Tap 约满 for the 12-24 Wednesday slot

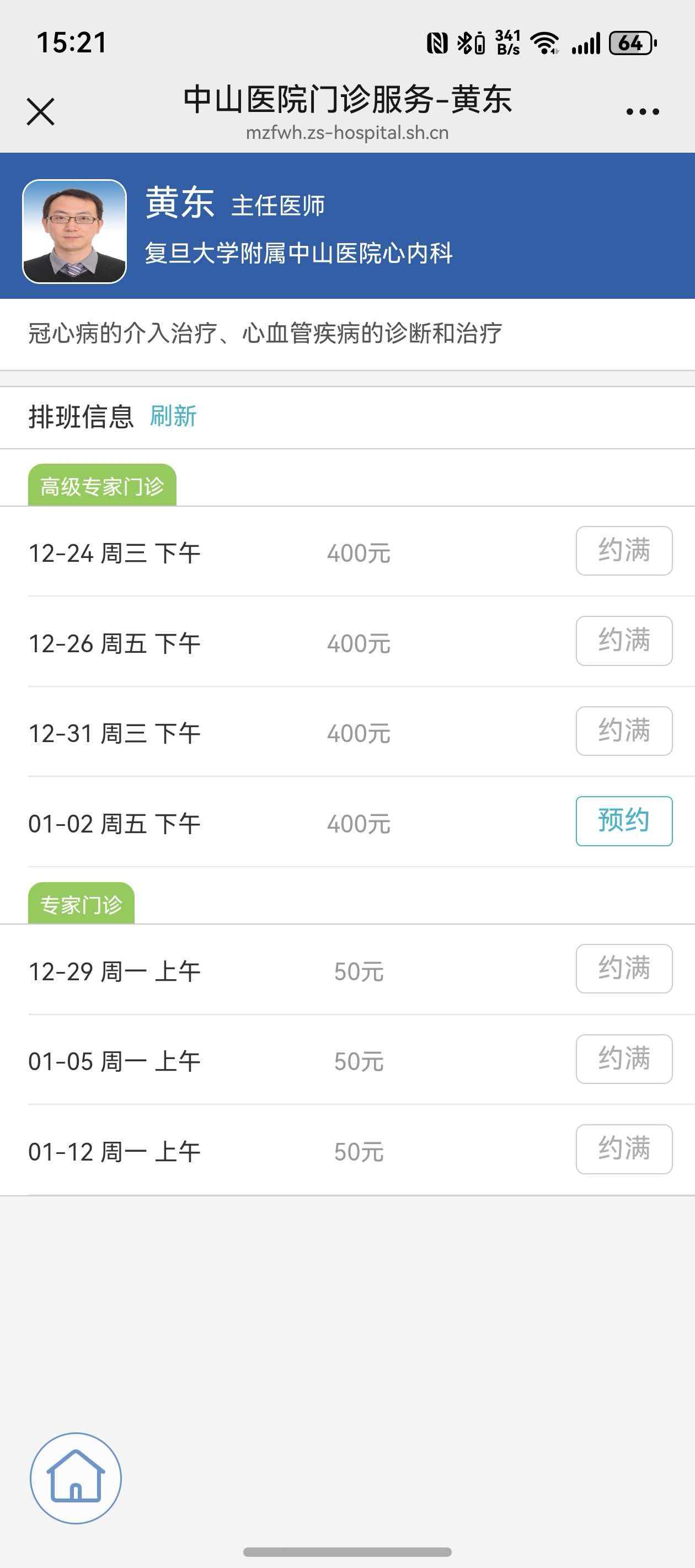point(624,550)
